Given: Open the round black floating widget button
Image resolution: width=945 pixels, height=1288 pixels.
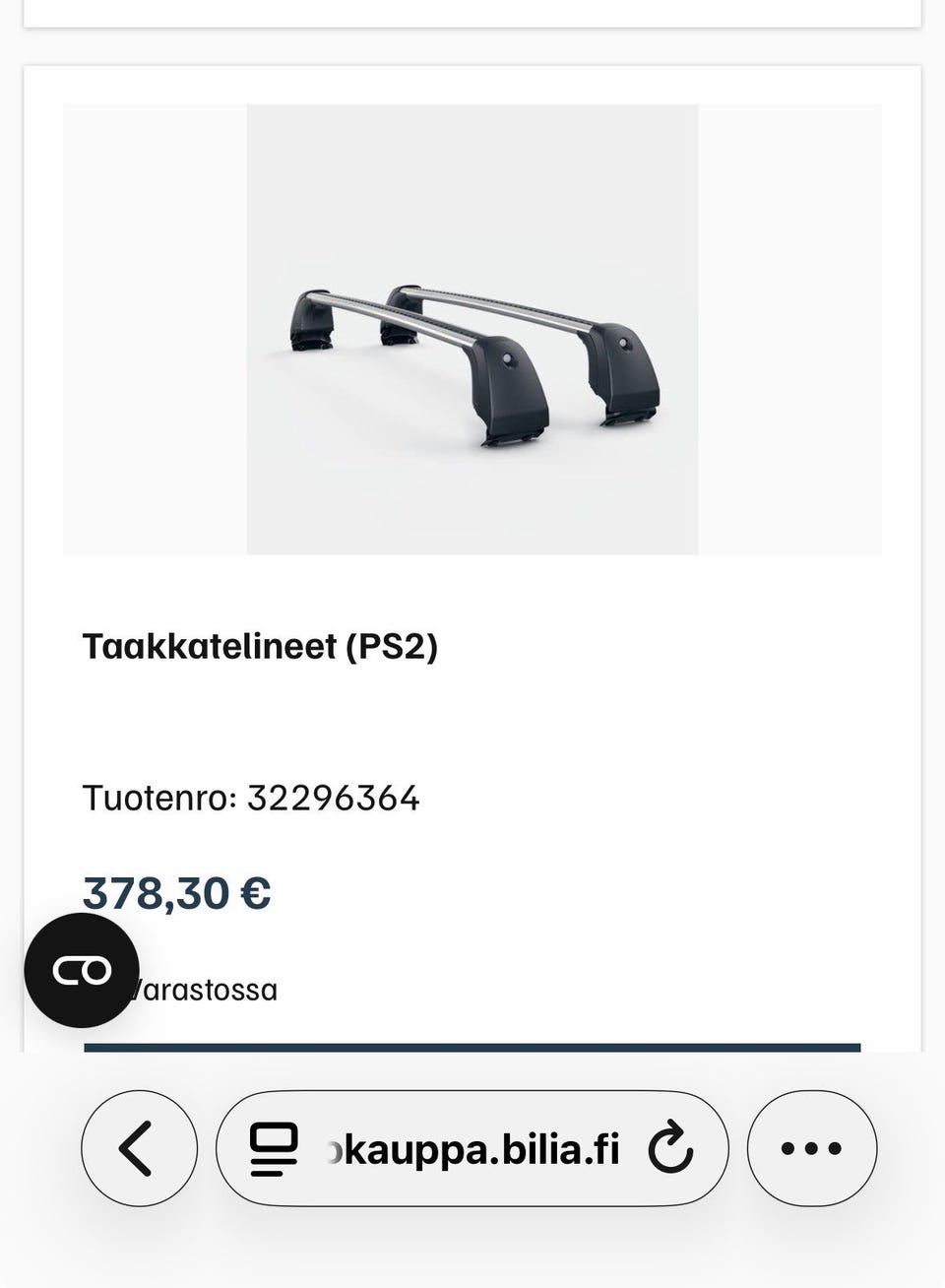Looking at the screenshot, I should (82, 971).
